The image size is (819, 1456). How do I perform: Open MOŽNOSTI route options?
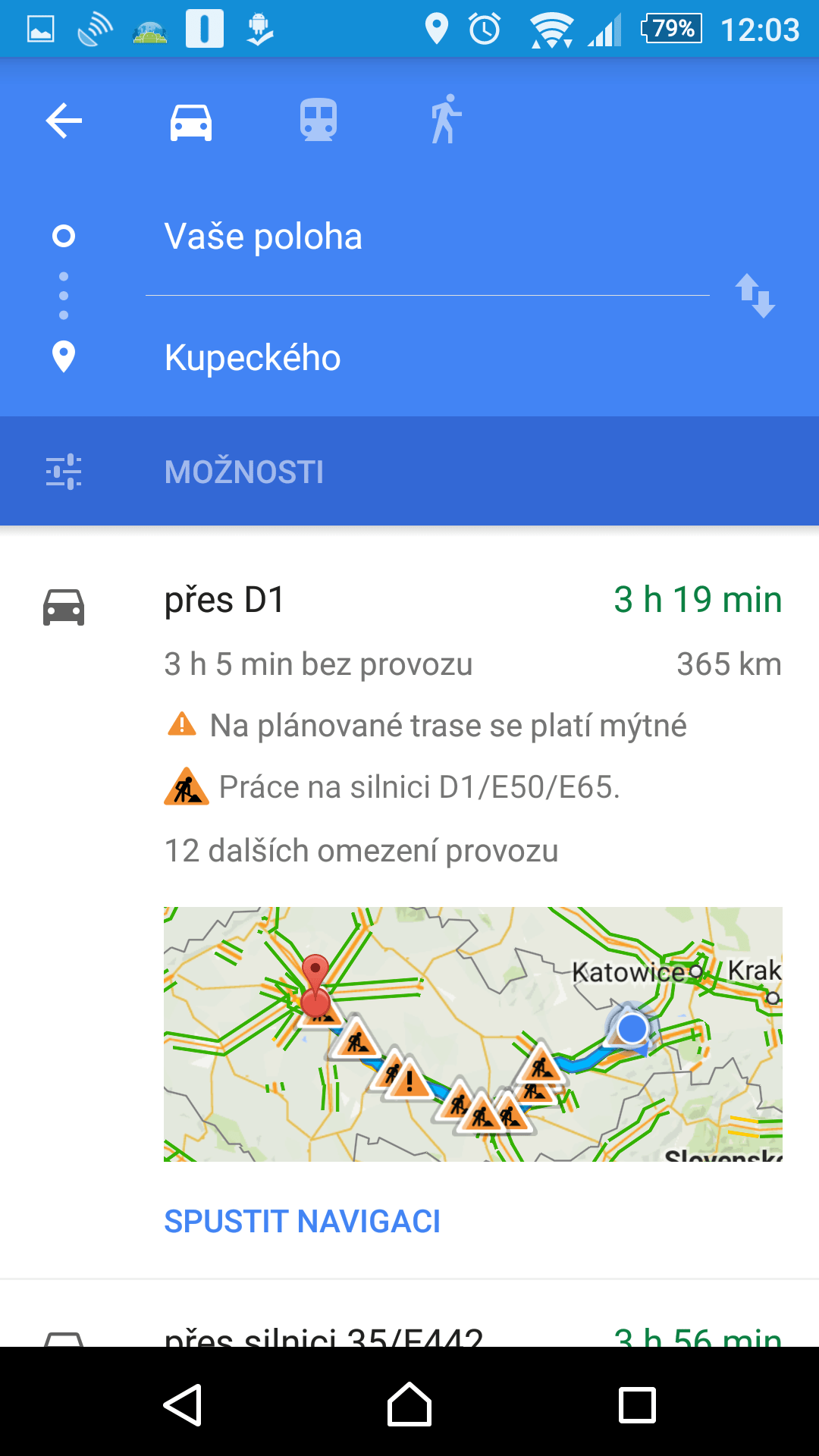pos(409,472)
